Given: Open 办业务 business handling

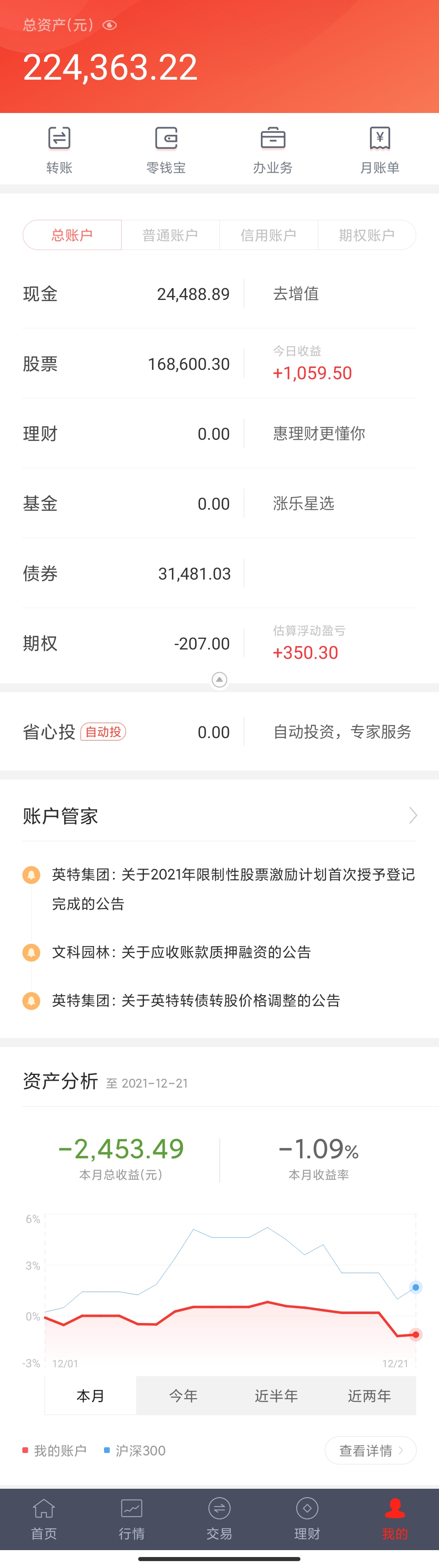Looking at the screenshot, I should pyautogui.click(x=273, y=149).
